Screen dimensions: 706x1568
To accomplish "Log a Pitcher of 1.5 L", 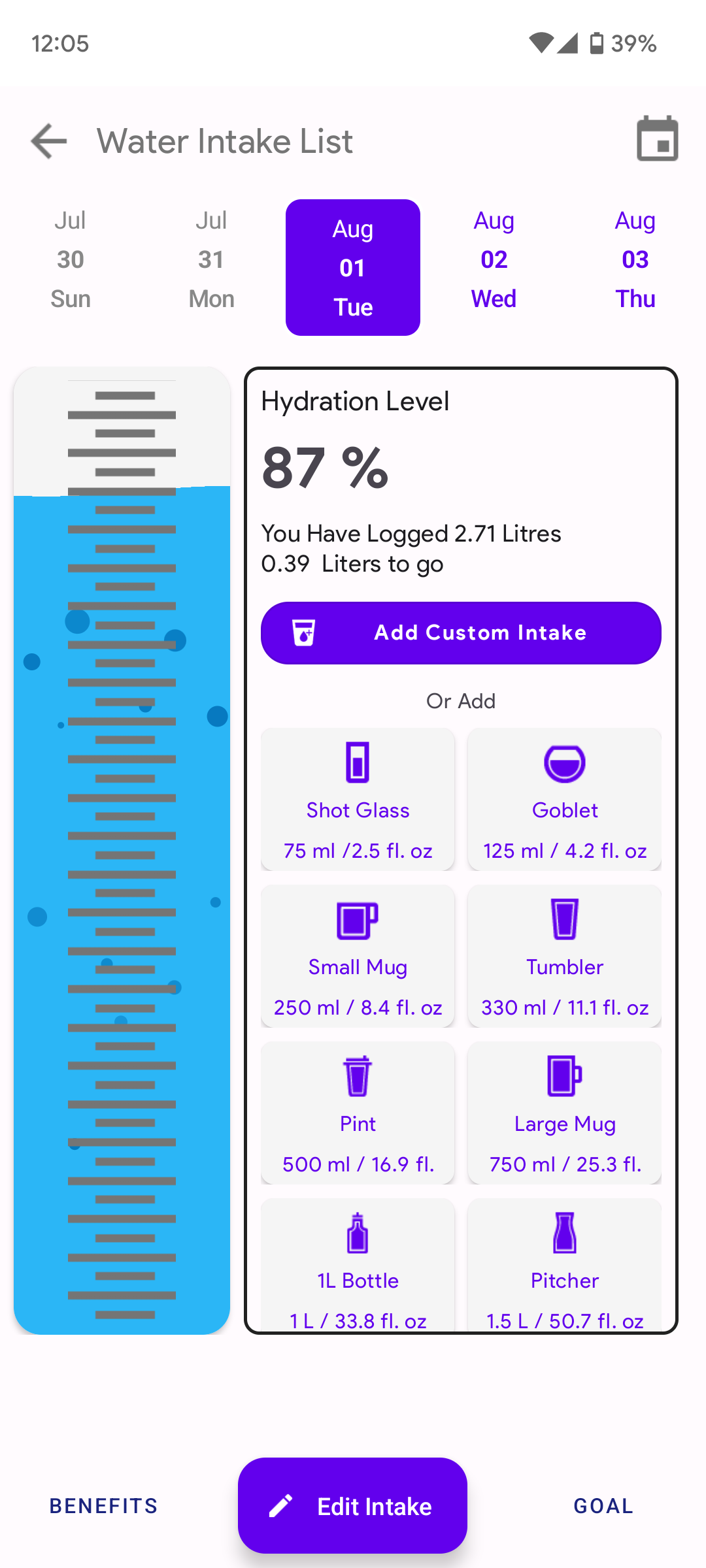I will pyautogui.click(x=565, y=1265).
